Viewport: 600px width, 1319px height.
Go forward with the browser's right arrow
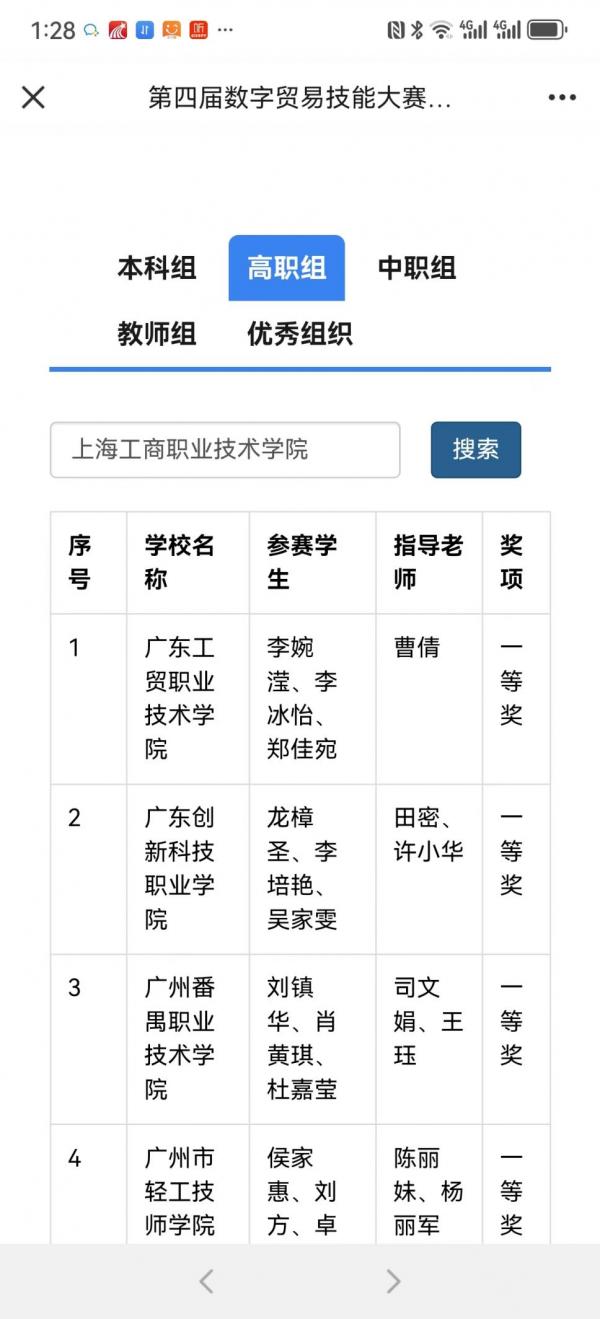[x=394, y=1281]
